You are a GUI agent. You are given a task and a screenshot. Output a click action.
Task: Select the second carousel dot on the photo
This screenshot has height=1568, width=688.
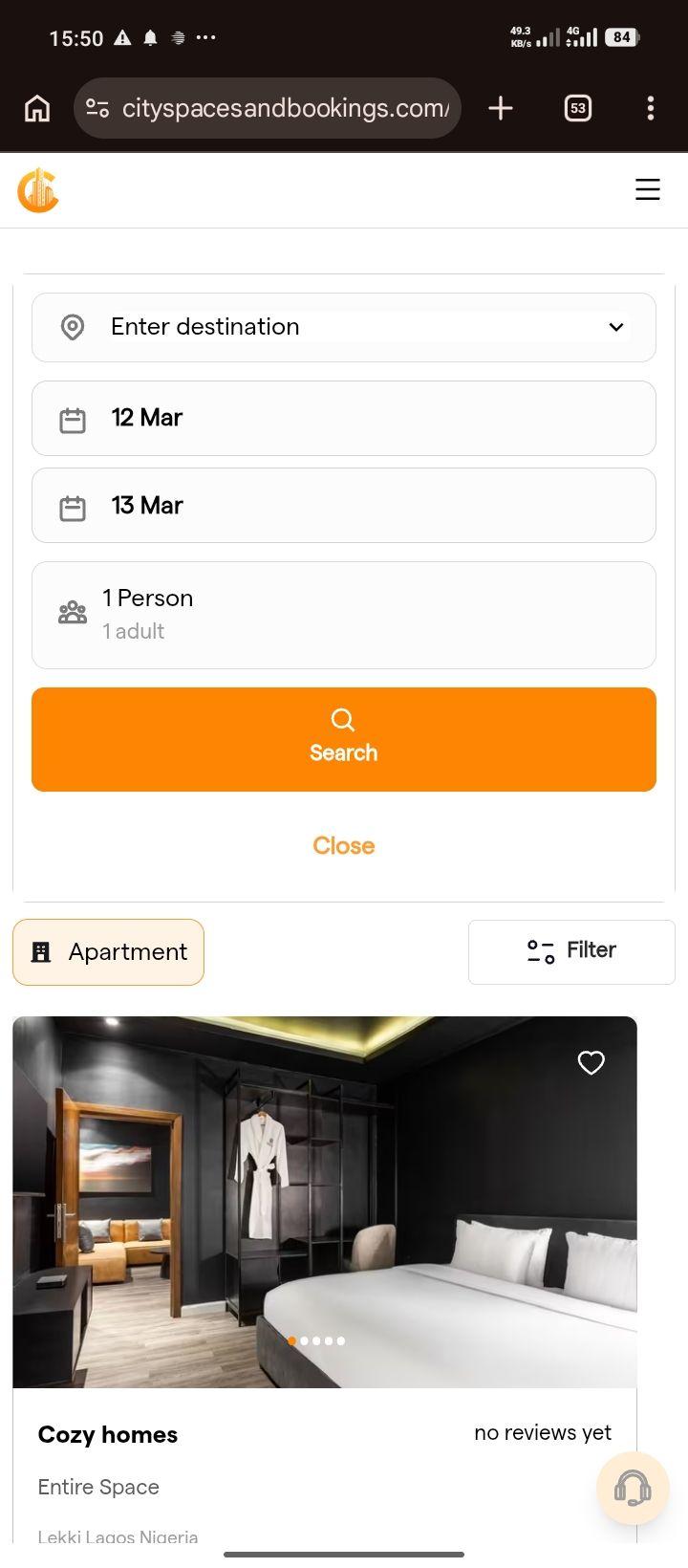click(305, 1340)
